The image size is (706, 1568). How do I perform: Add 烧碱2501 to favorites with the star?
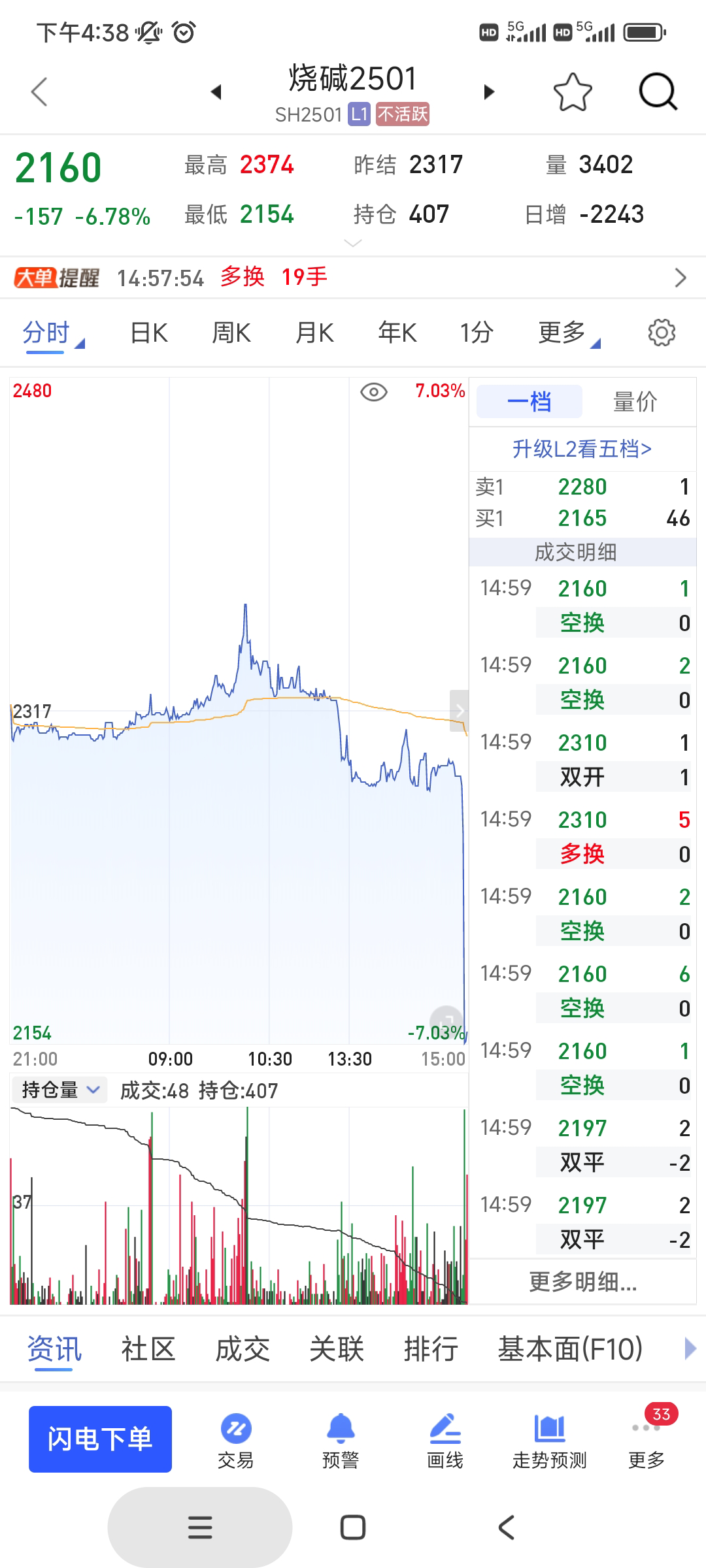(573, 92)
